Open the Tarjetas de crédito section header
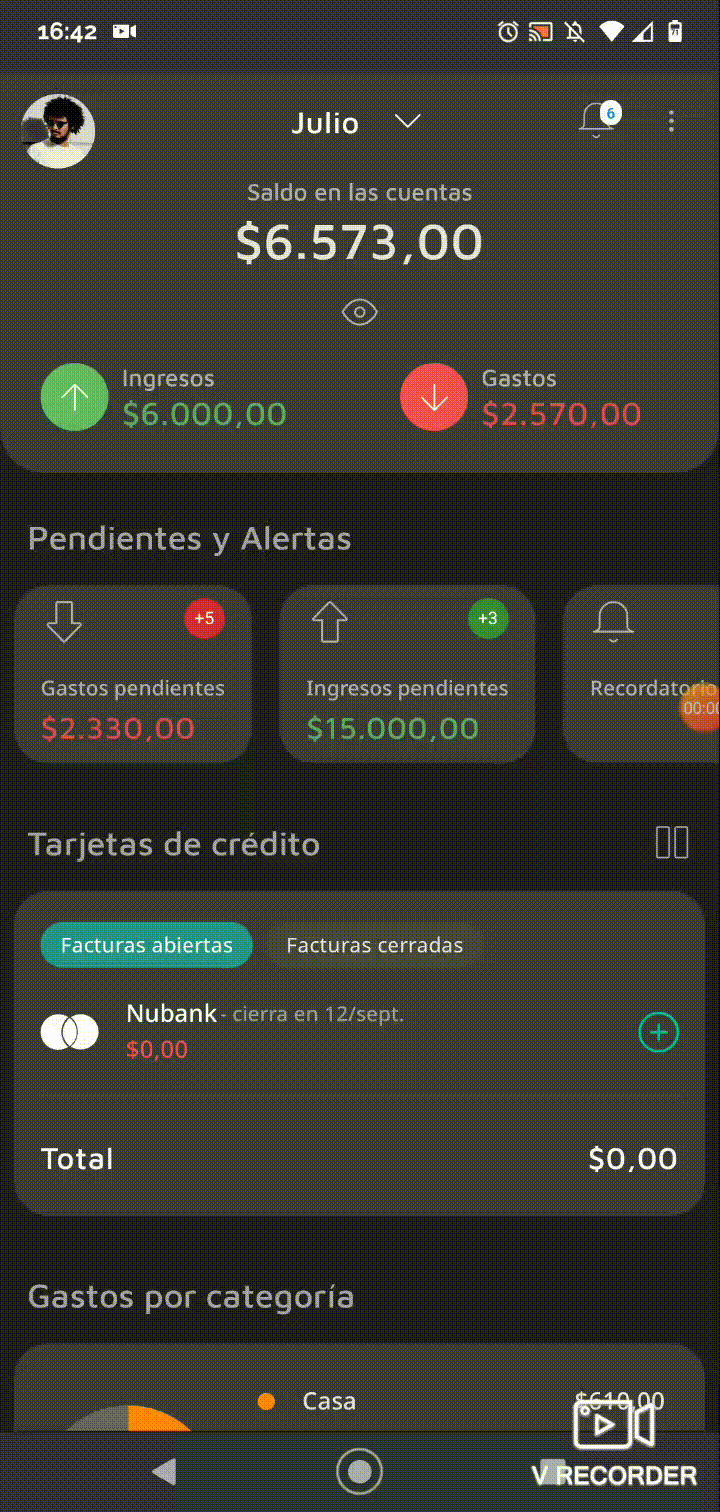The image size is (720, 1512). pyautogui.click(x=173, y=843)
